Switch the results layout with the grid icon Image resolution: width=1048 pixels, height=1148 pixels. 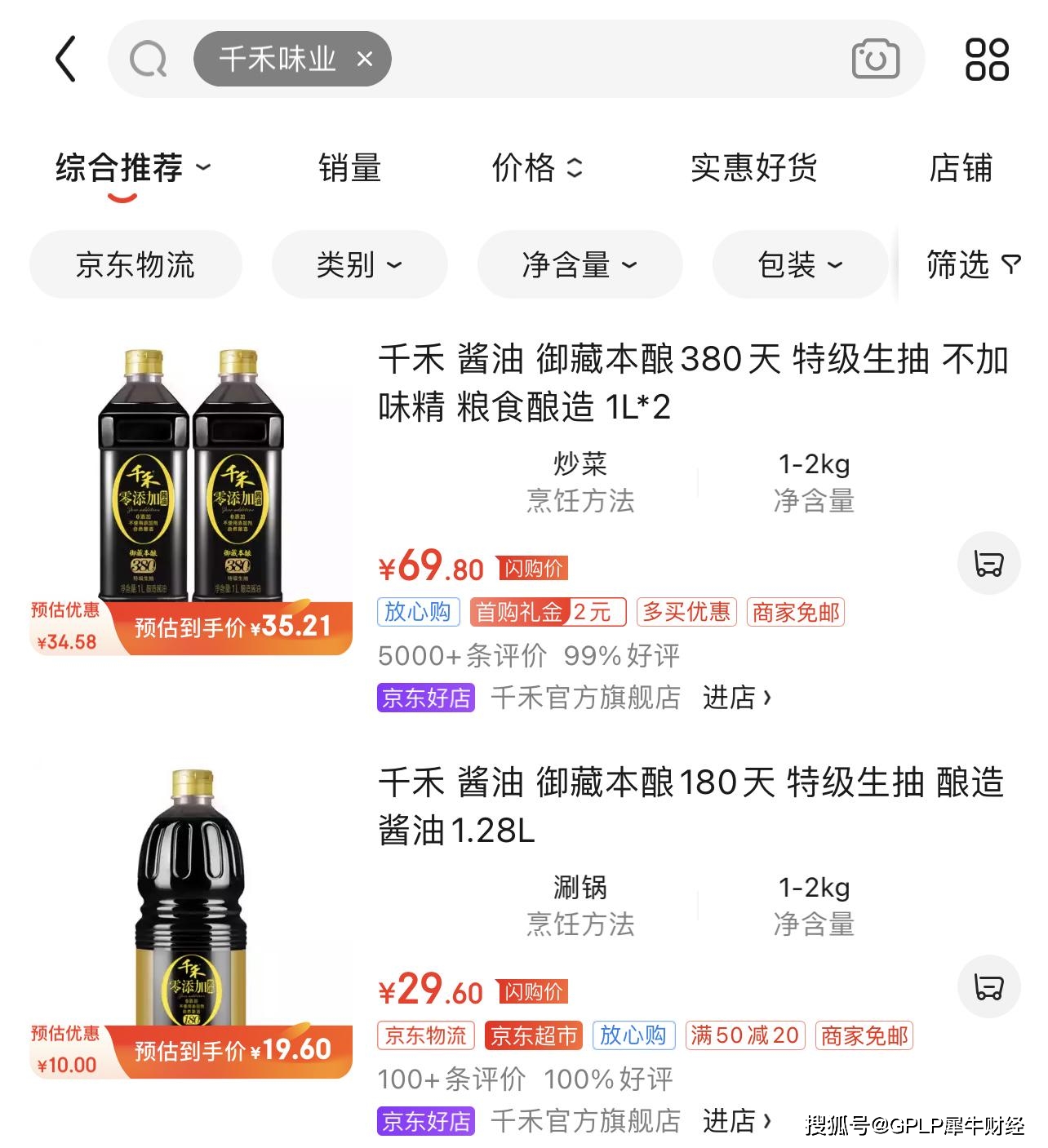click(986, 60)
